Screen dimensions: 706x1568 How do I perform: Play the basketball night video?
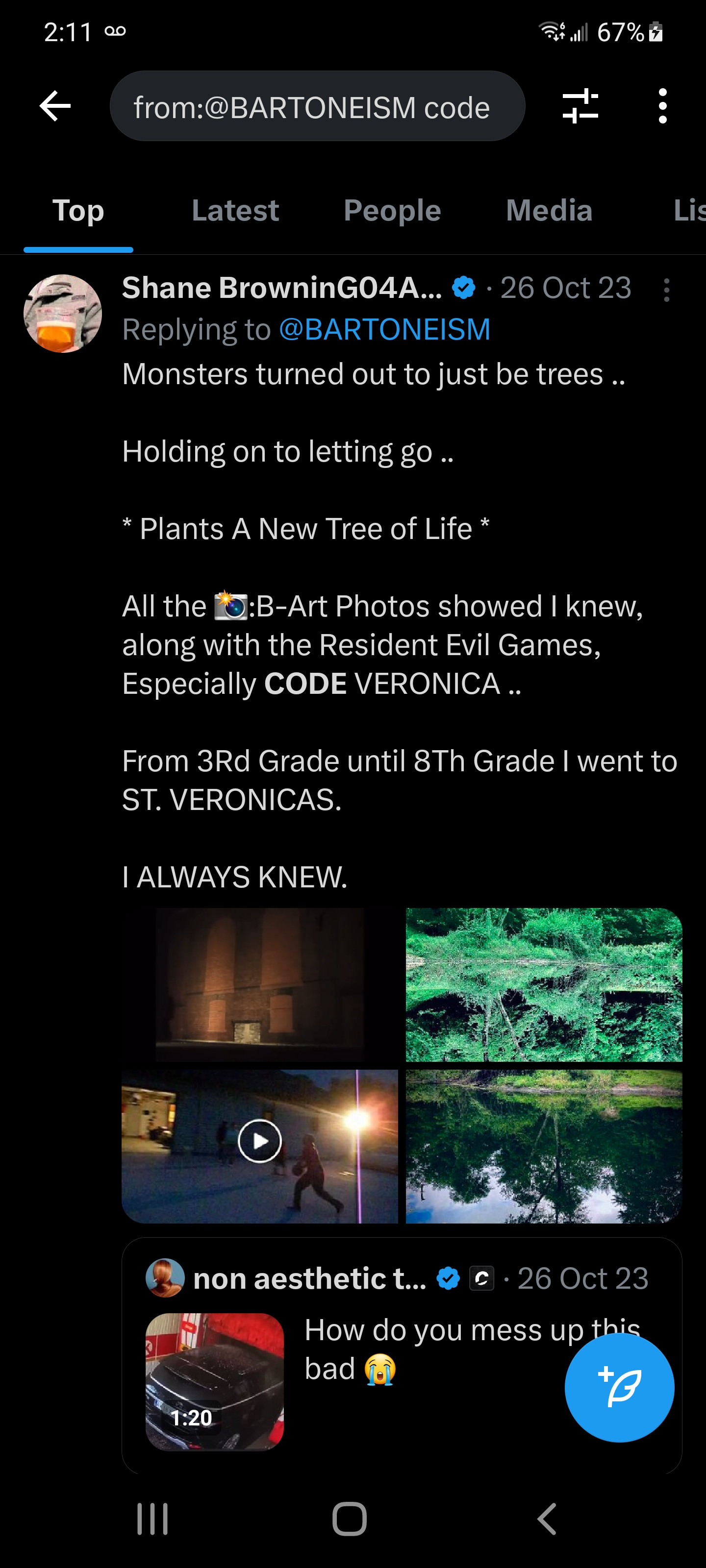coord(260,1141)
